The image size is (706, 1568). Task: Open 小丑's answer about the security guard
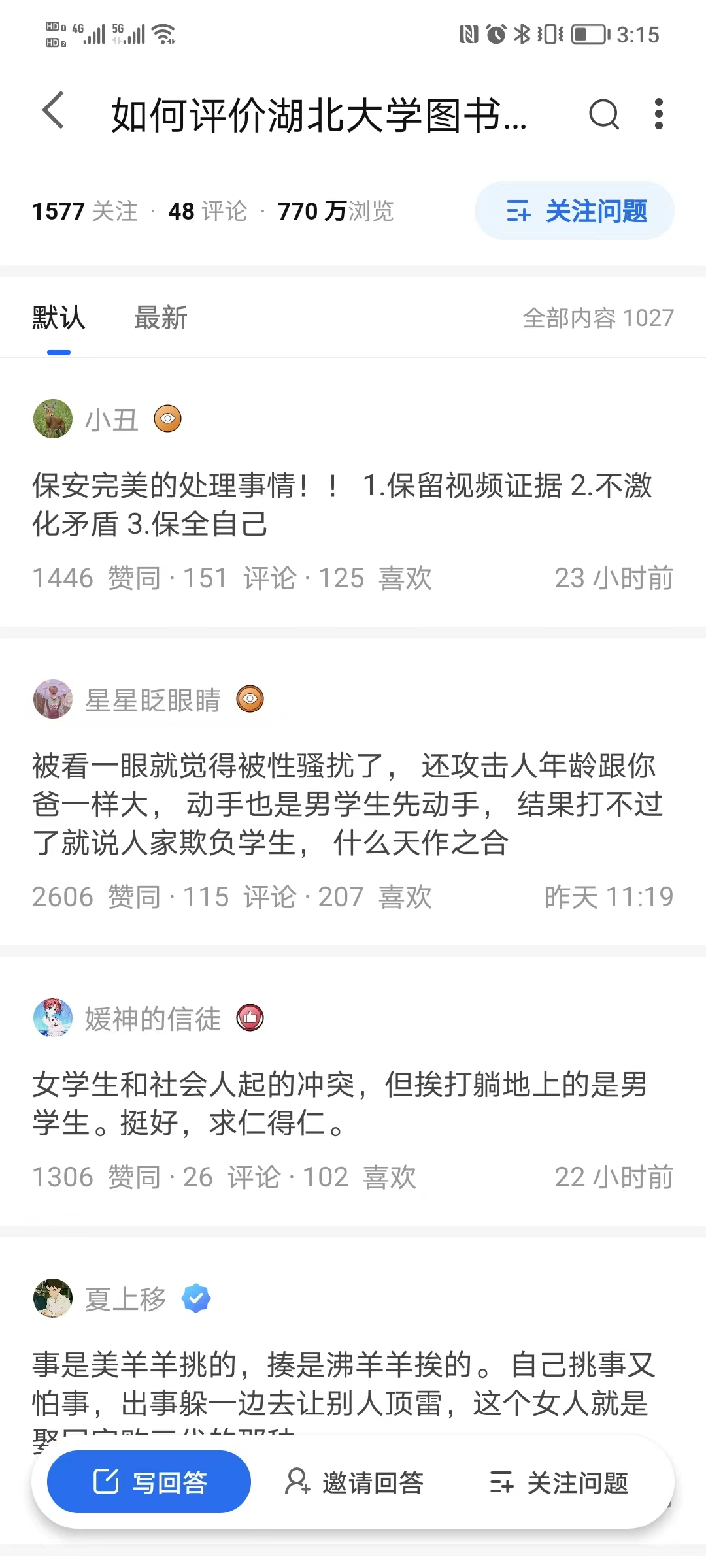click(x=343, y=504)
